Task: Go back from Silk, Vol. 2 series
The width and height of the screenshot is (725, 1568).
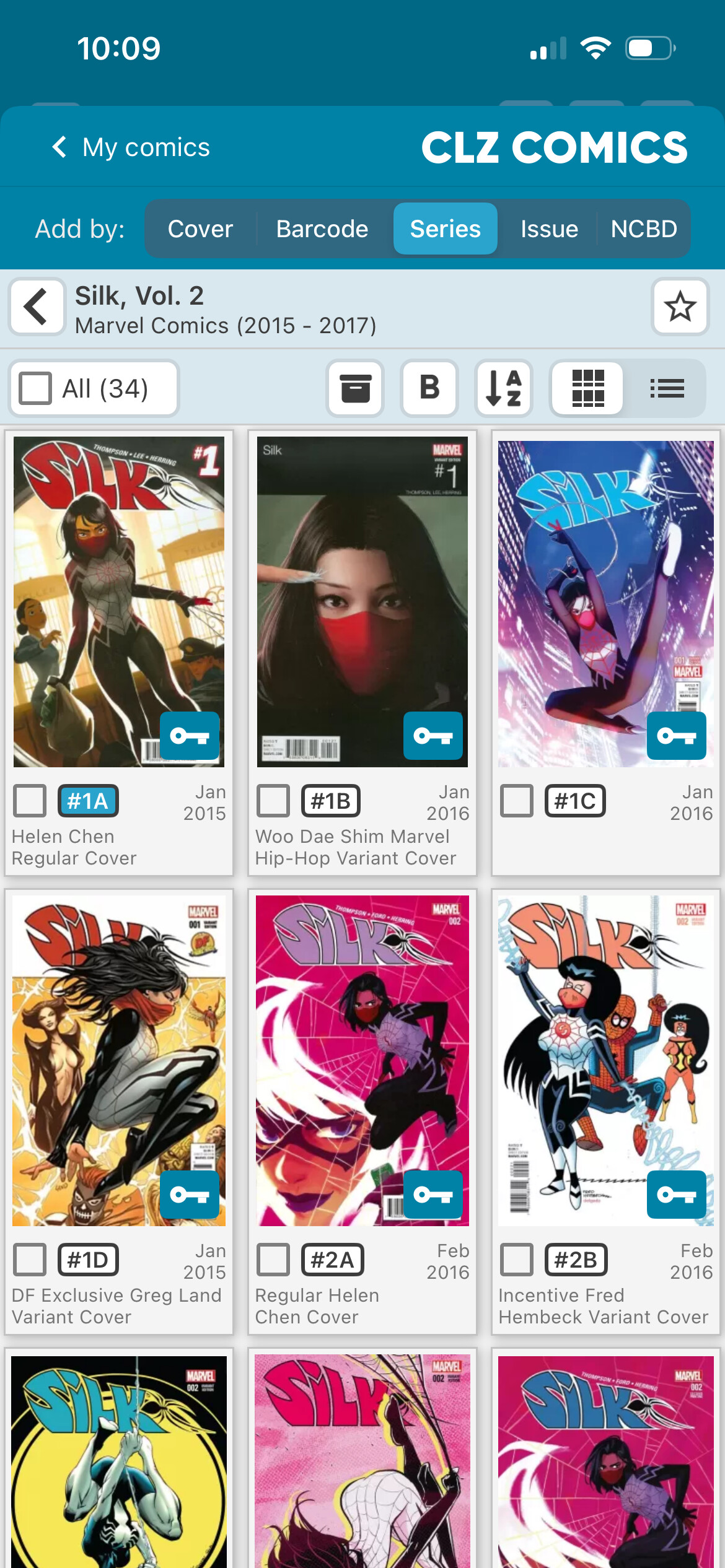Action: pos(36,307)
